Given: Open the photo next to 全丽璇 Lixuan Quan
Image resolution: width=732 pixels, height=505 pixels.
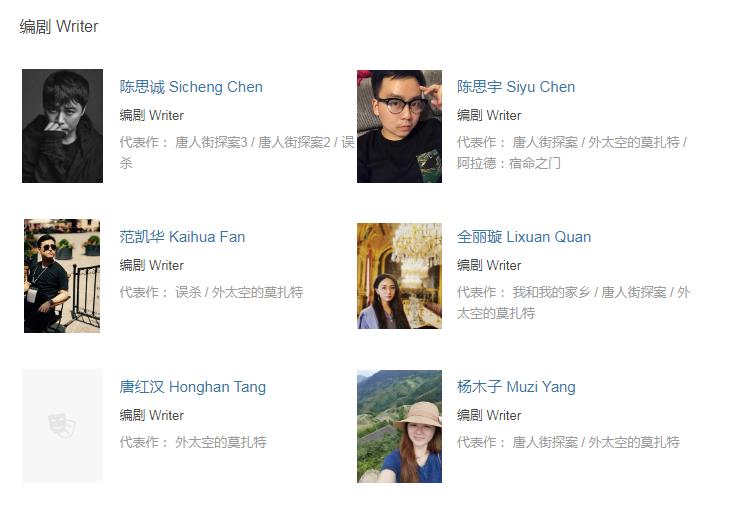Looking at the screenshot, I should [x=399, y=276].
